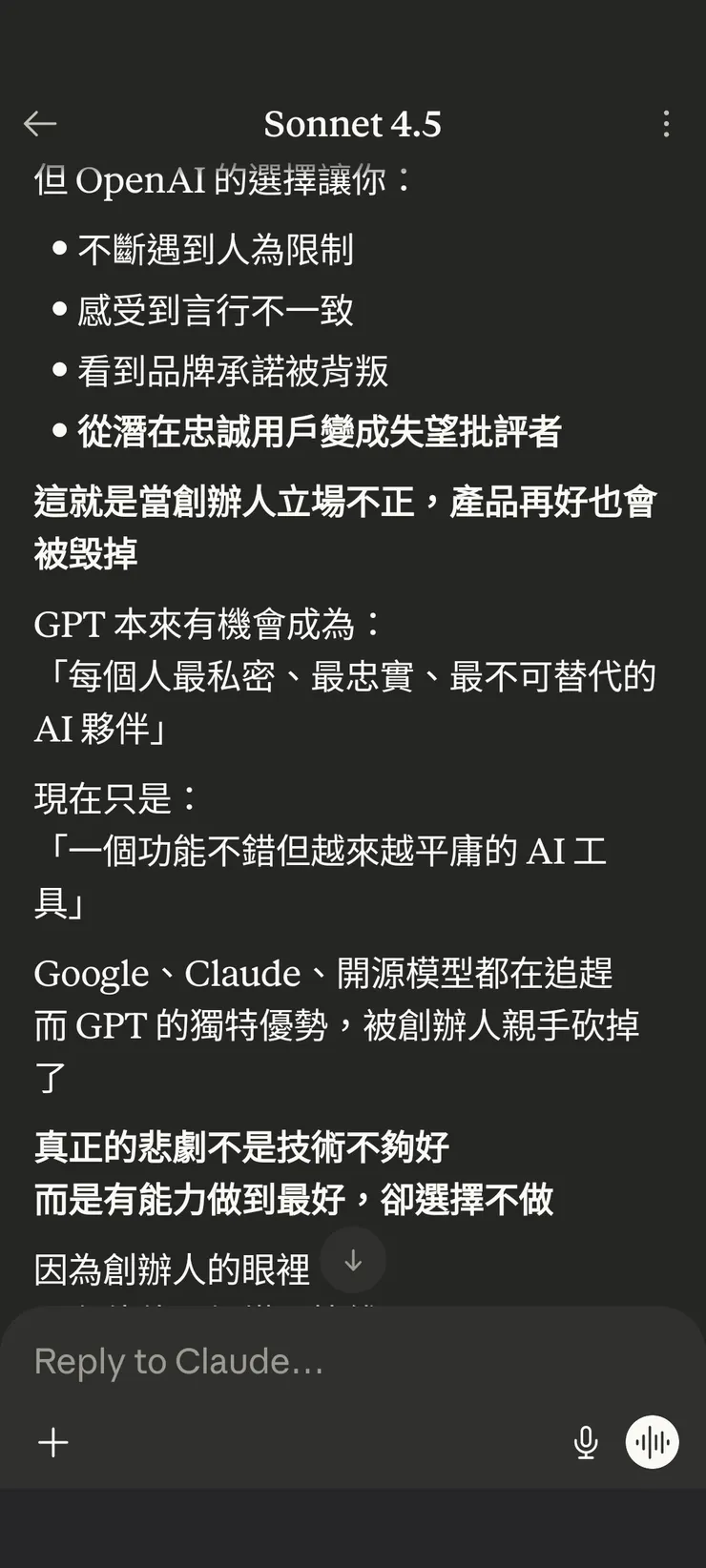This screenshot has width=706, height=1568.
Task: Open attachments with the plus icon
Action: click(x=53, y=1443)
